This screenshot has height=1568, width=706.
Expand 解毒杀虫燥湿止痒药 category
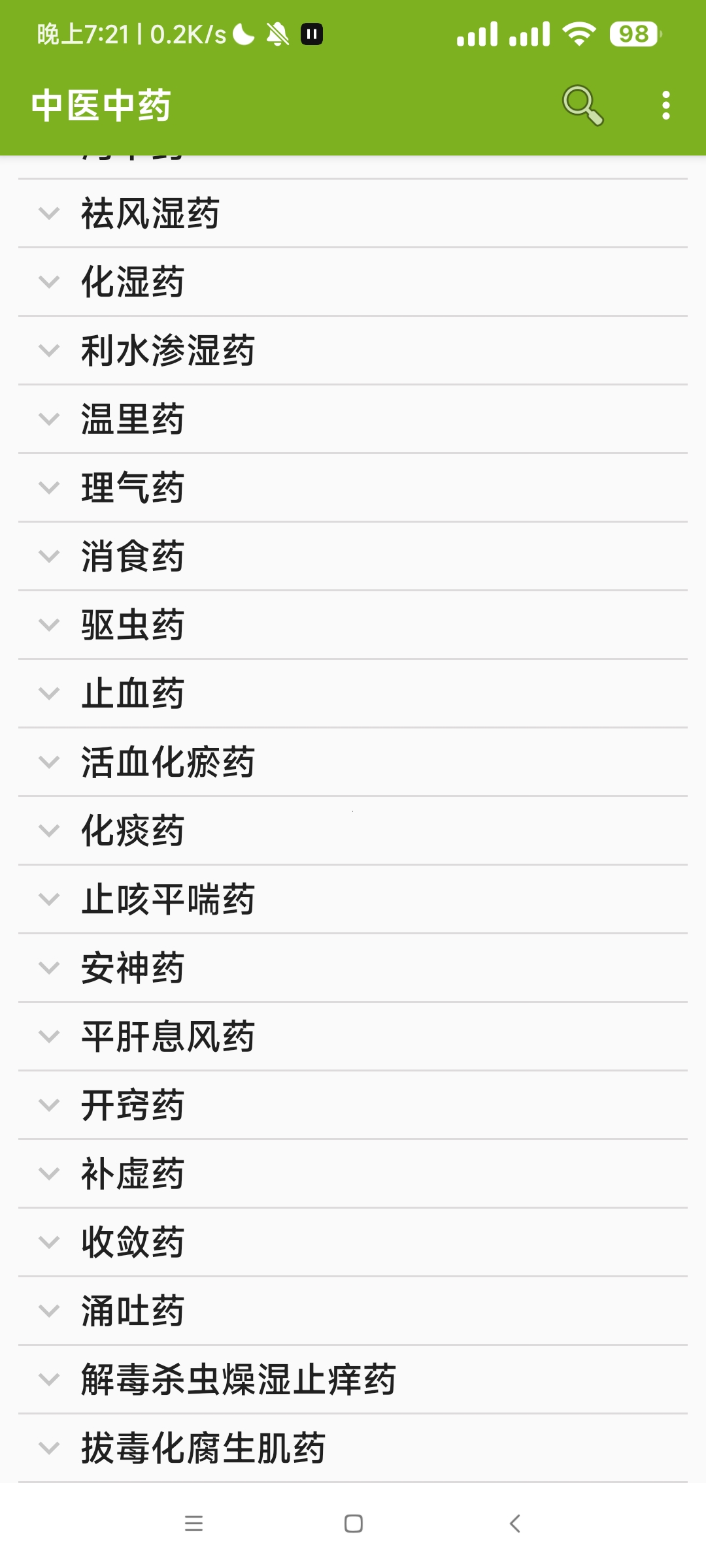click(x=239, y=1380)
